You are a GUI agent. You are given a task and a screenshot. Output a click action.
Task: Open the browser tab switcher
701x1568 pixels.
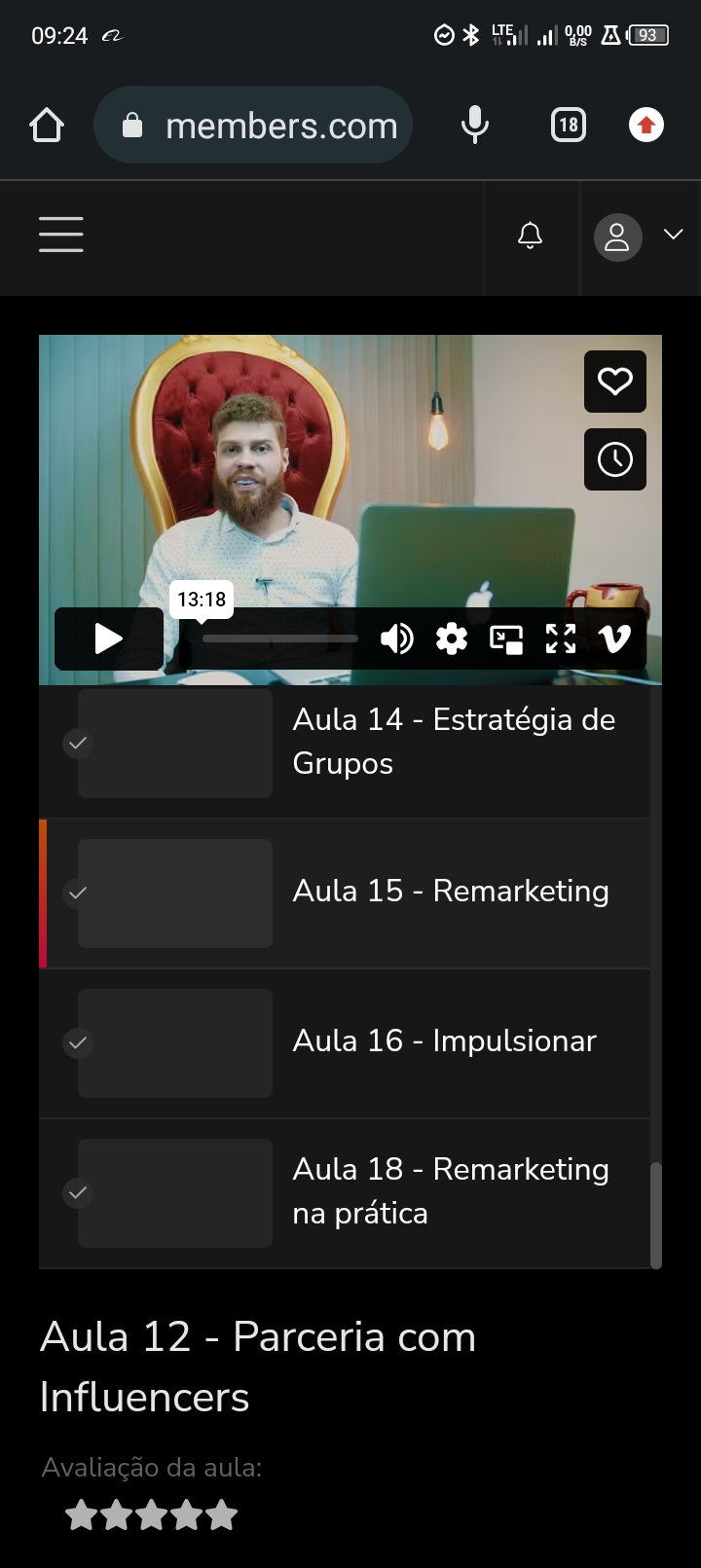(x=569, y=126)
